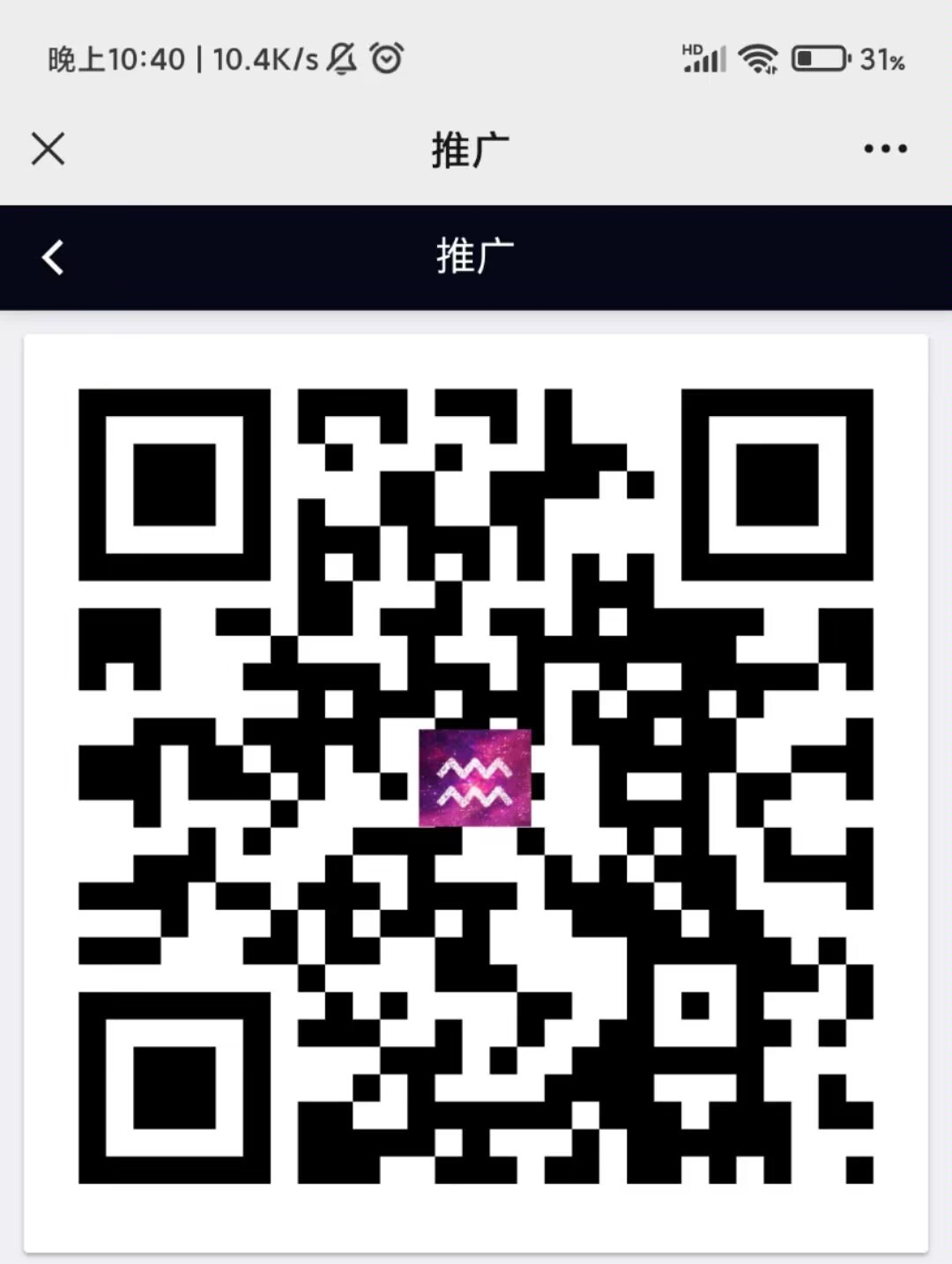Close the 推广 web page

(x=48, y=148)
